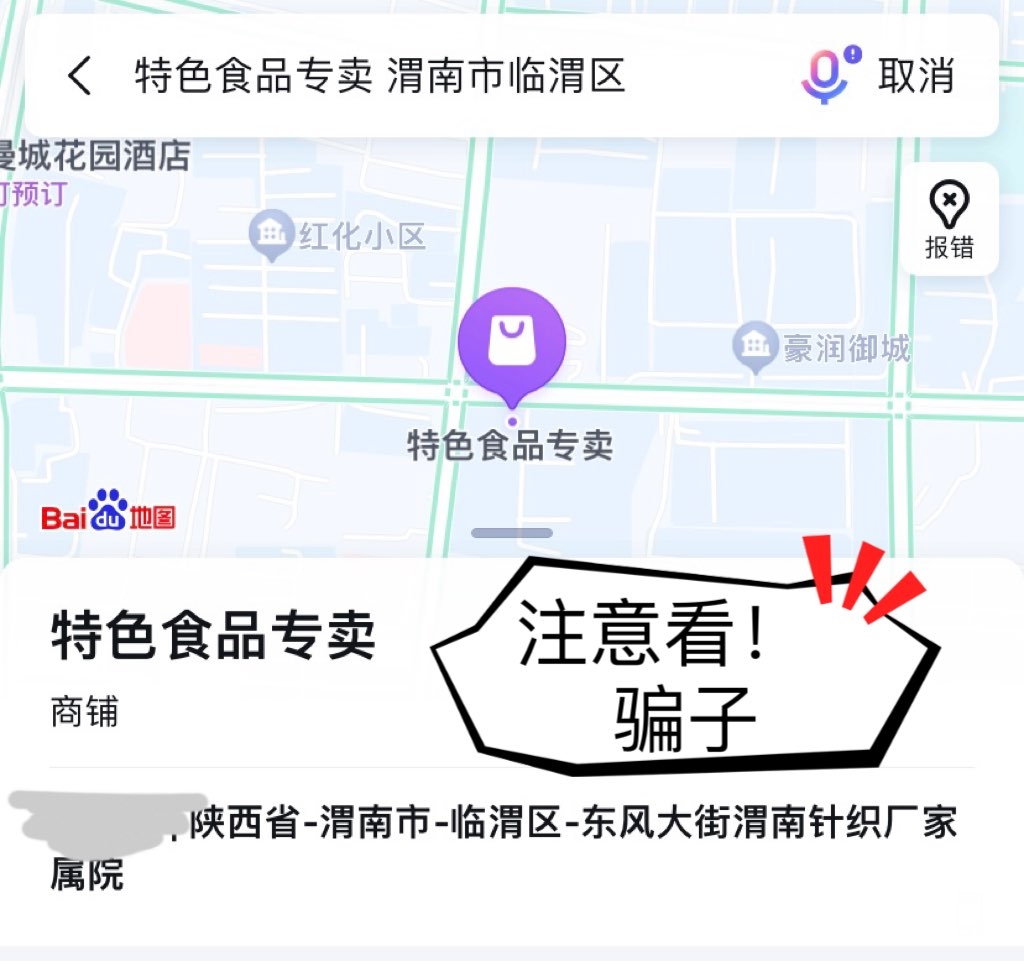Open the 红化小区 place on the map

click(x=338, y=237)
